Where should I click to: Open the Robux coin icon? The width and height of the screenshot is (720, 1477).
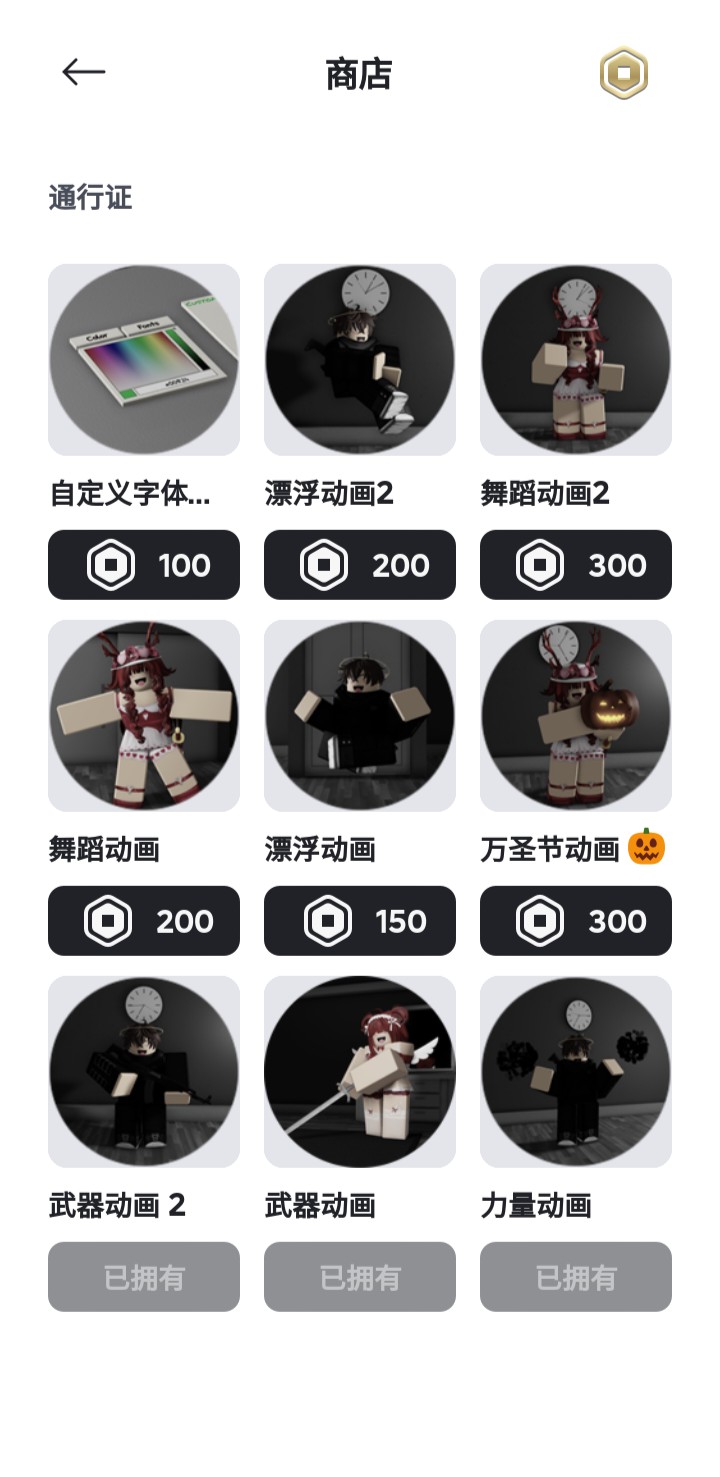[624, 73]
